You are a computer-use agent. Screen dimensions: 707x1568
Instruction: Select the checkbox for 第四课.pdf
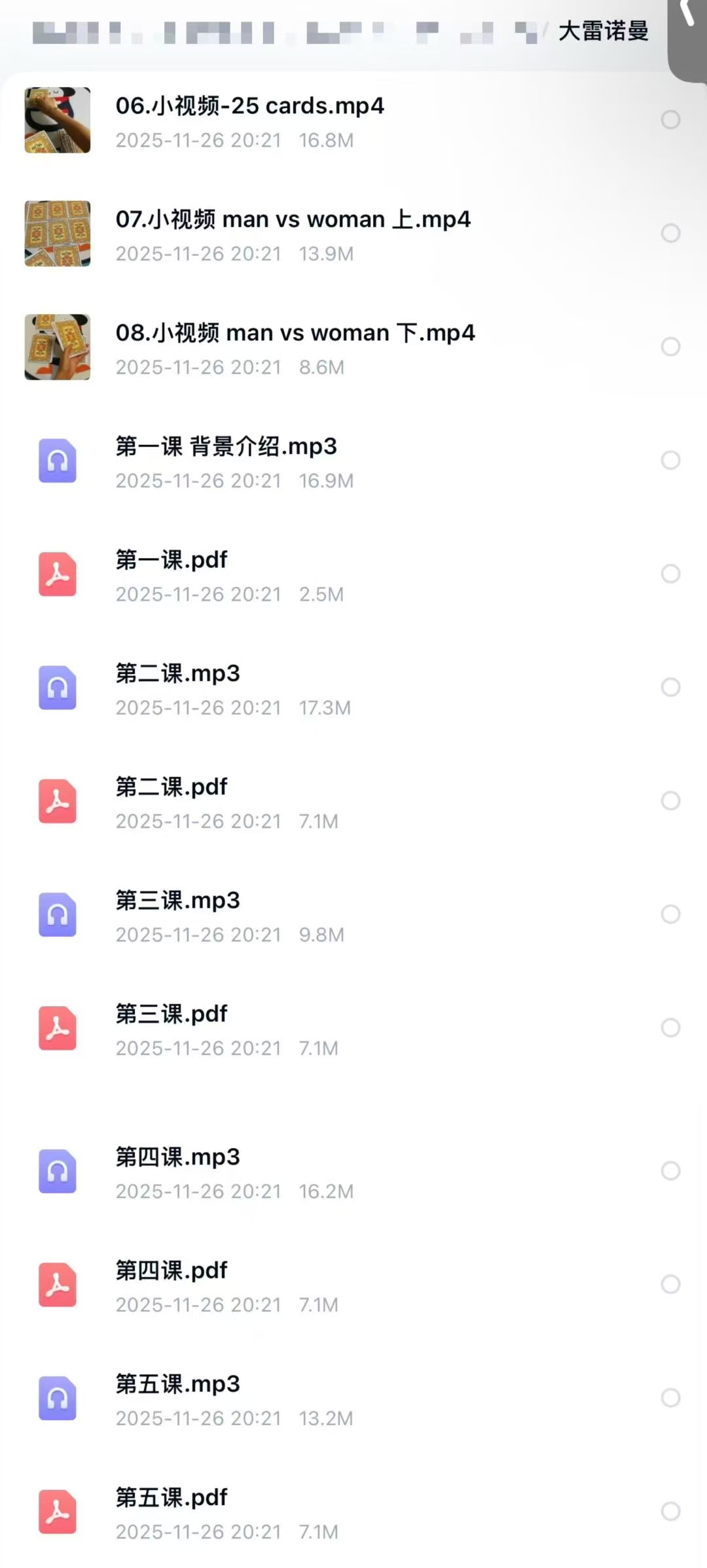(670, 1284)
